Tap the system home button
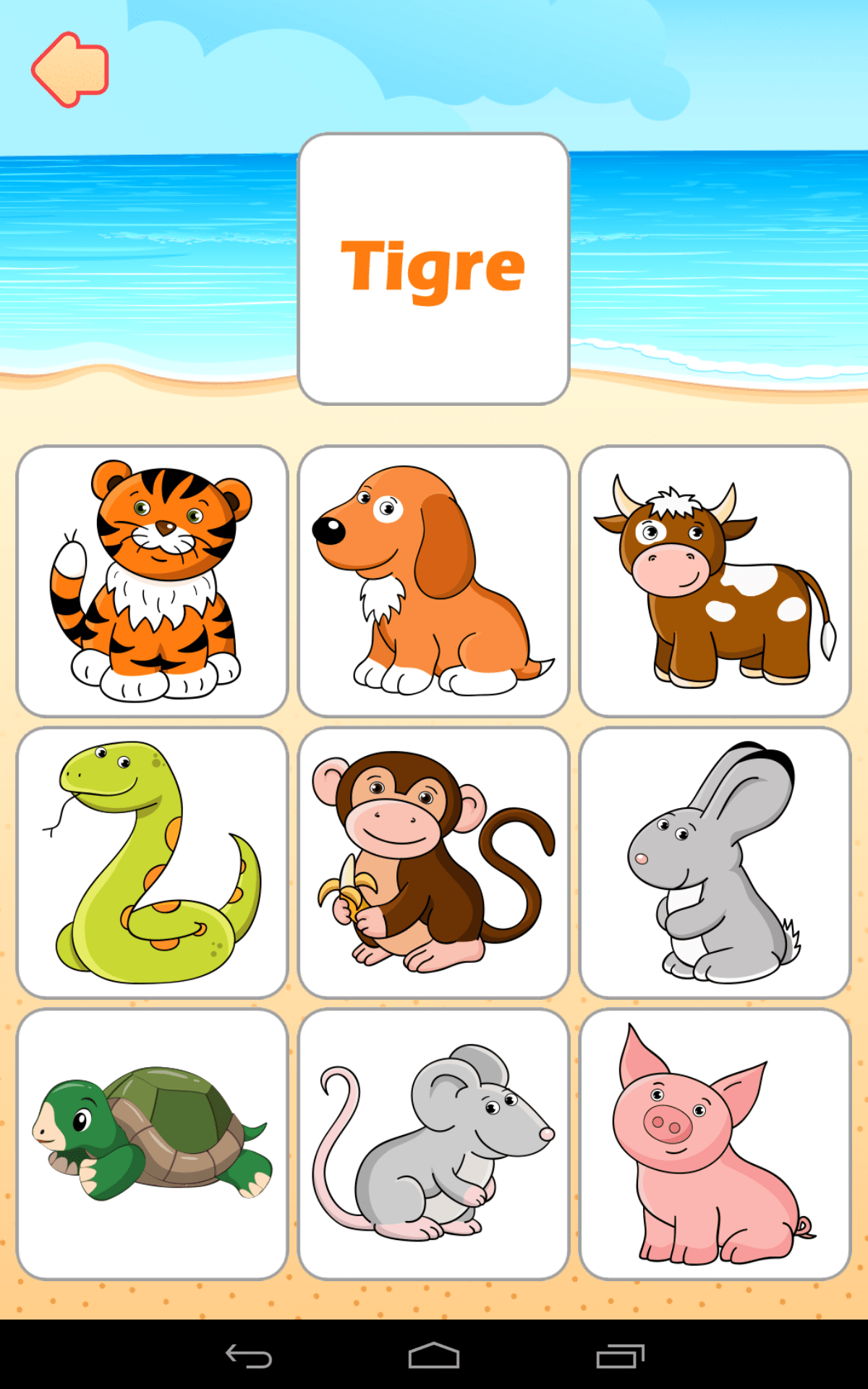868x1389 pixels. click(433, 1356)
